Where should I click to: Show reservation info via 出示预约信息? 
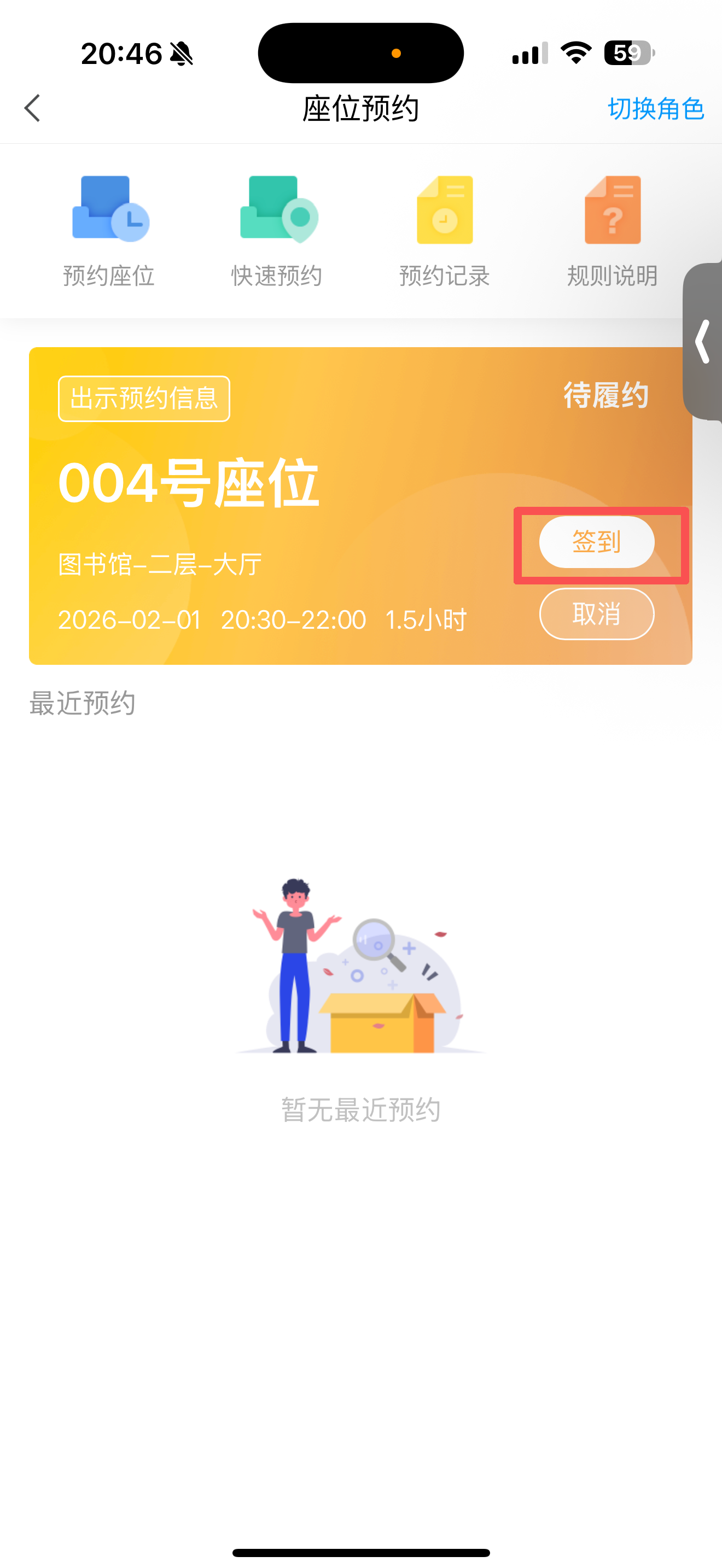coord(144,399)
